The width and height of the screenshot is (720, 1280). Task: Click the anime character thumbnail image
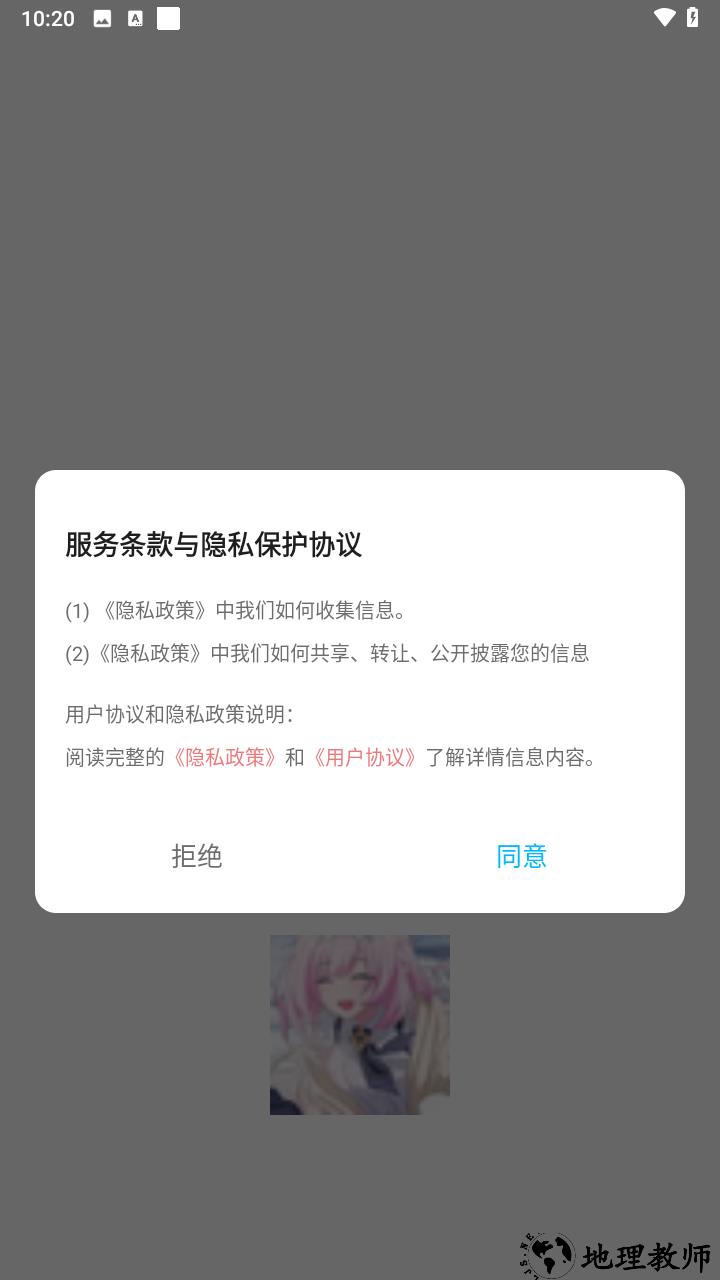pos(359,1024)
